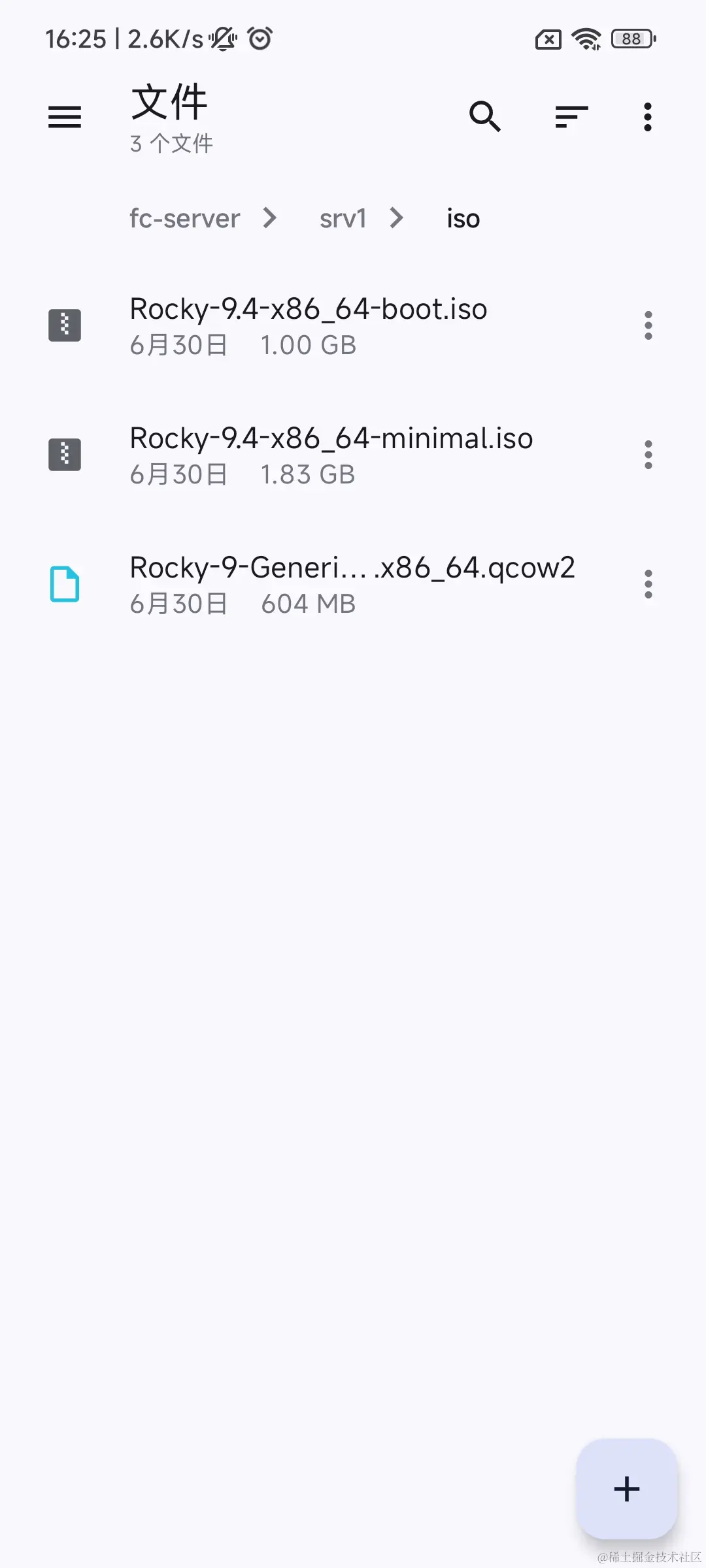
Task: Open the navigation drawer menu
Action: [x=65, y=118]
